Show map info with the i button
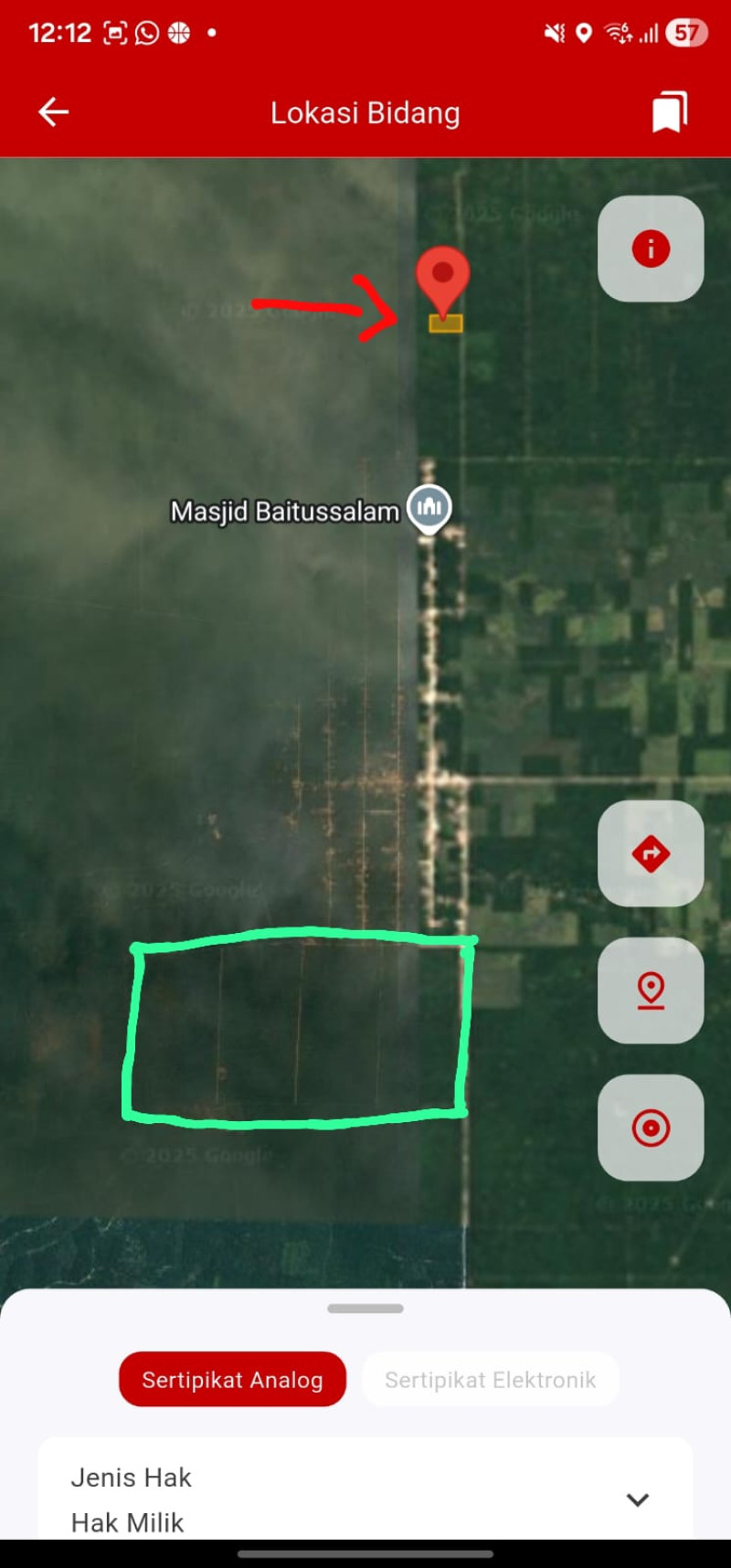The width and height of the screenshot is (731, 1568). 651,249
